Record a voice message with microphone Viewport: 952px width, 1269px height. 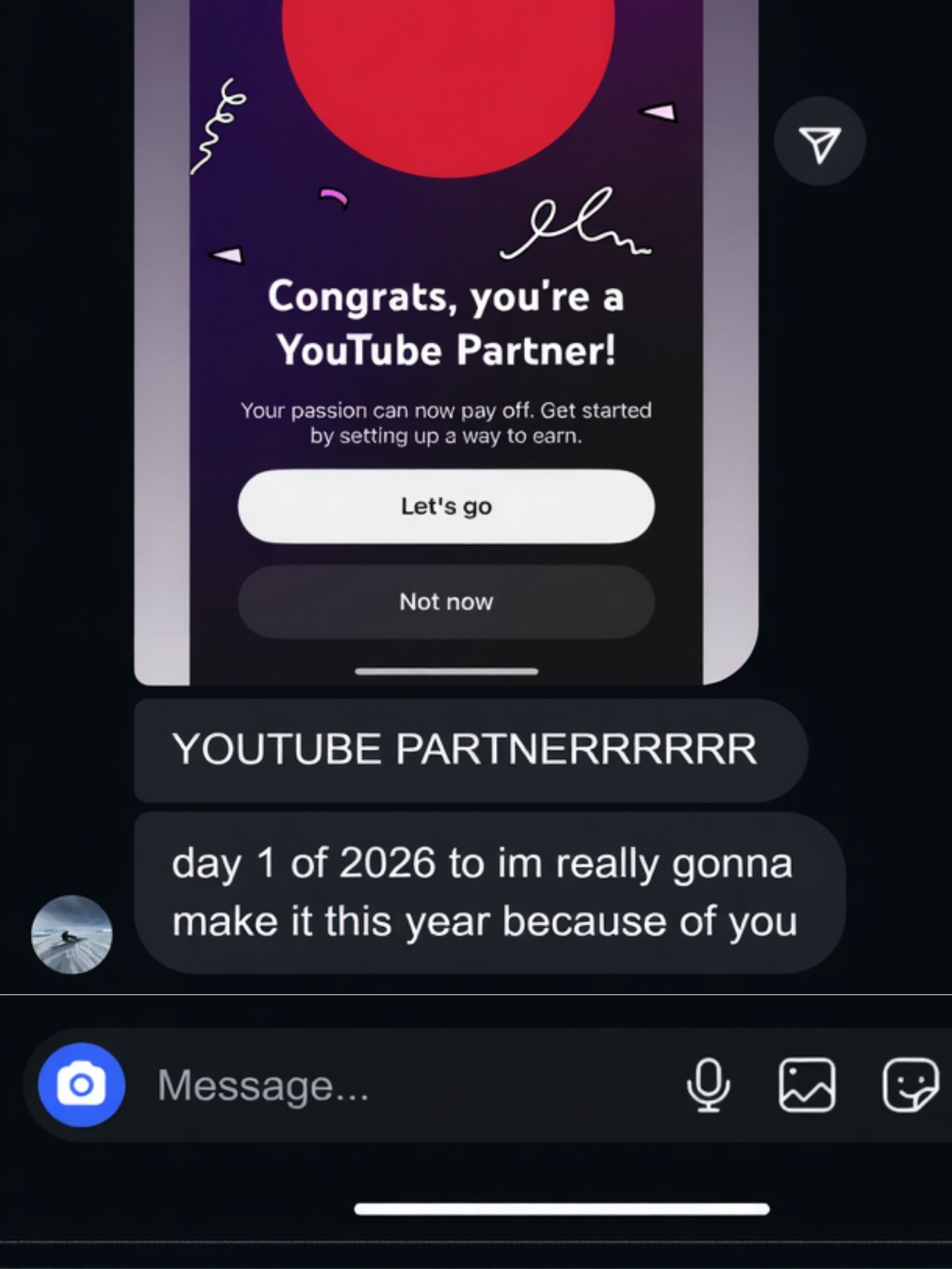pyautogui.click(x=708, y=1085)
